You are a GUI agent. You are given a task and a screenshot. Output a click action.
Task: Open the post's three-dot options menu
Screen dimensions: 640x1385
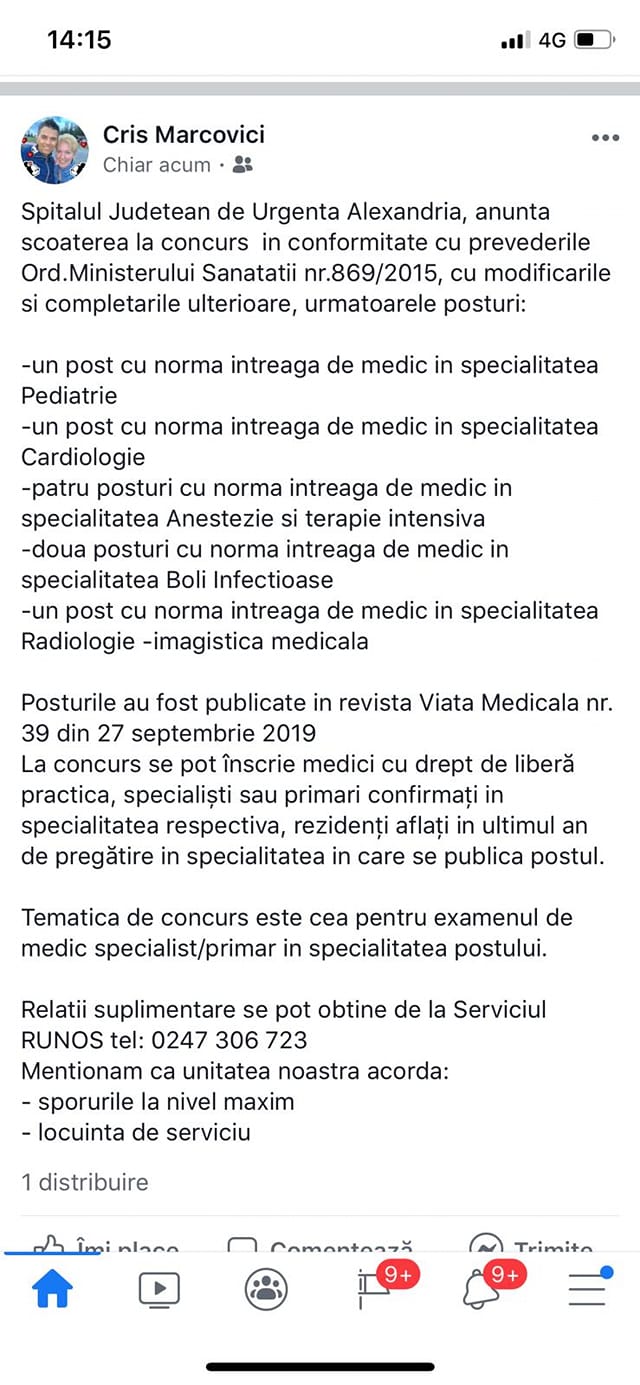point(605,138)
